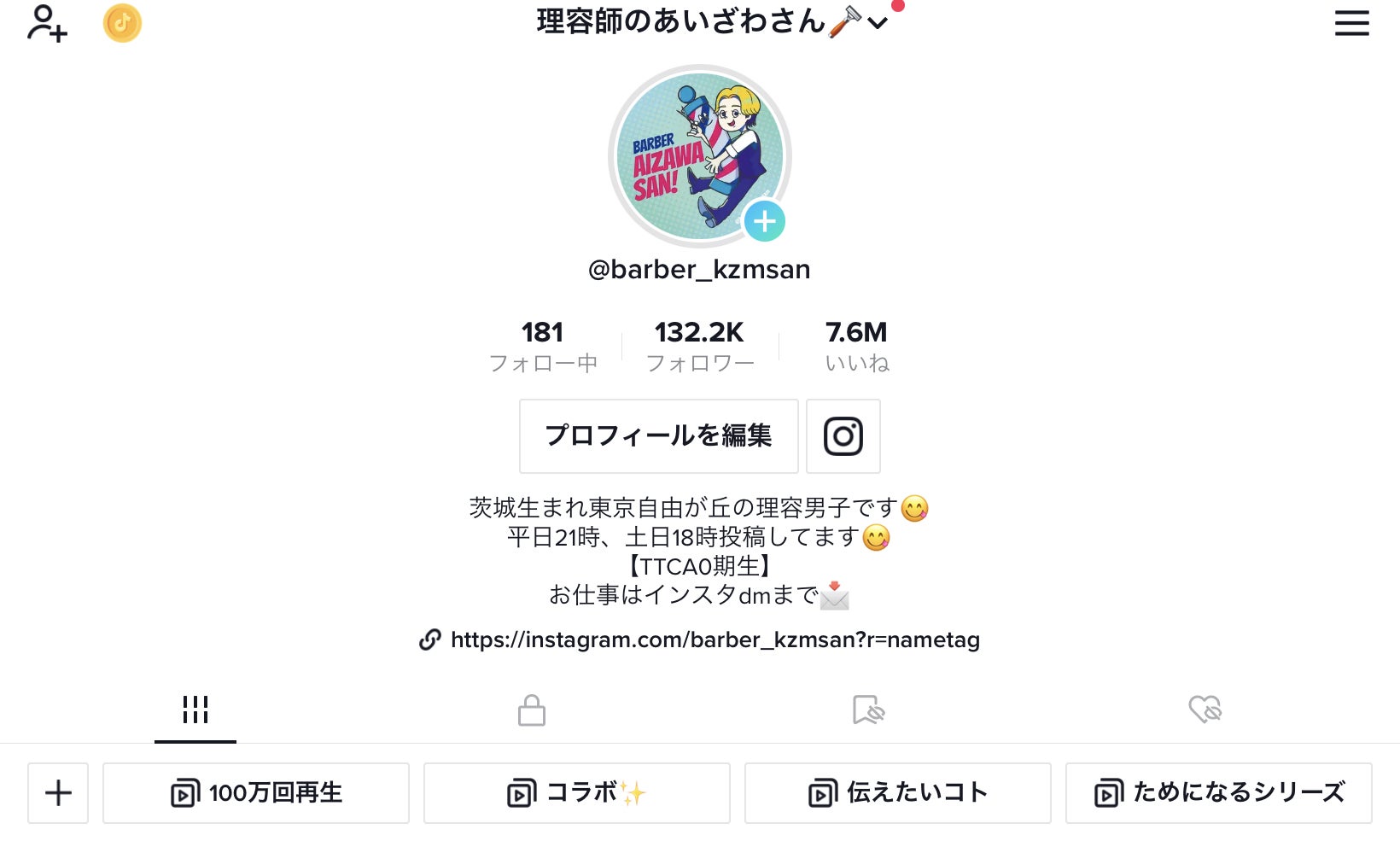Screen dimensions: 1400x841
Task: Open the linked Instagram account icon
Action: point(843,436)
